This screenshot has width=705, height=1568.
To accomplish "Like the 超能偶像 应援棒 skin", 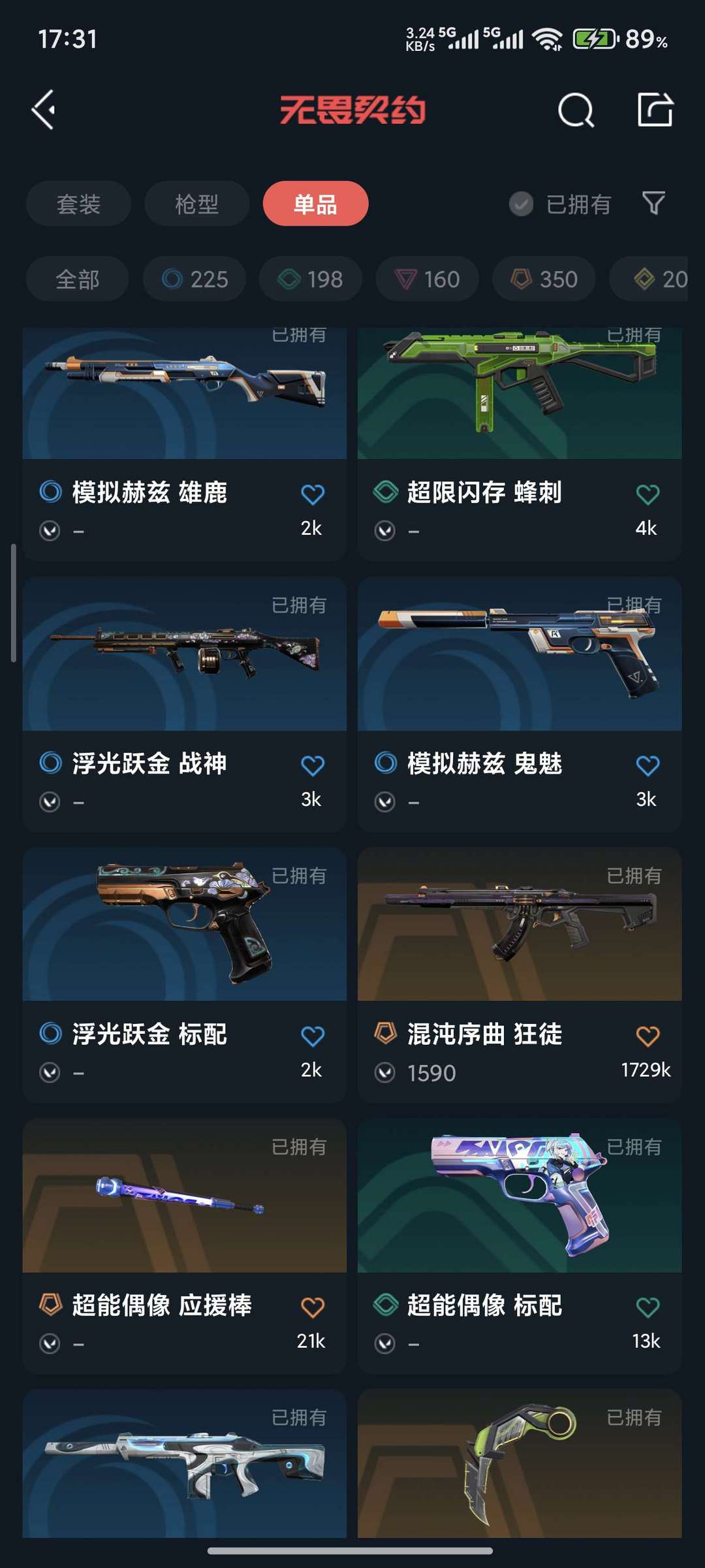I will (312, 1307).
